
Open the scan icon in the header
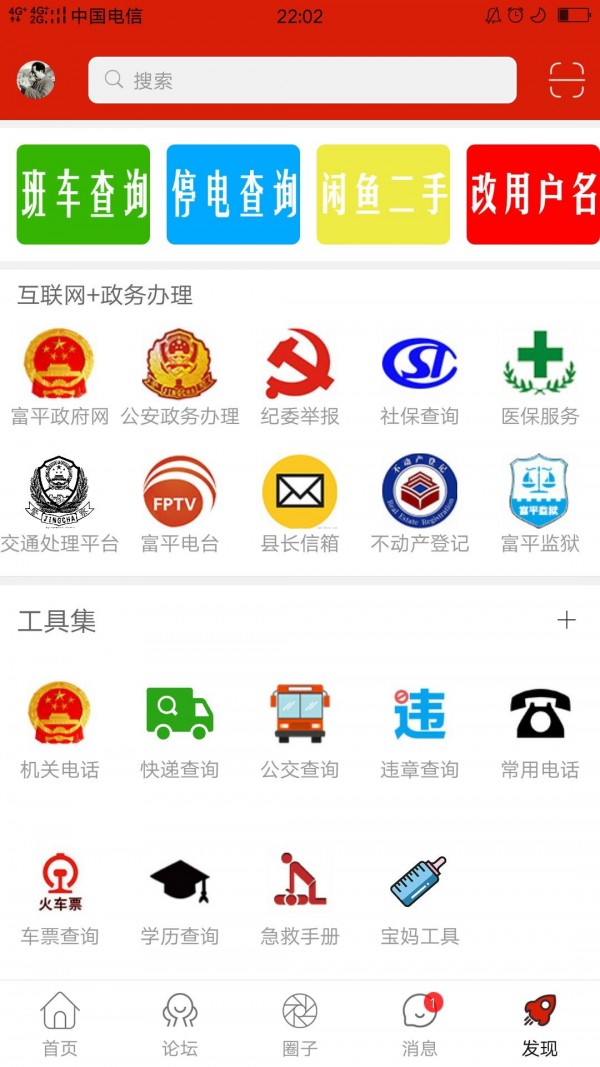[x=567, y=80]
